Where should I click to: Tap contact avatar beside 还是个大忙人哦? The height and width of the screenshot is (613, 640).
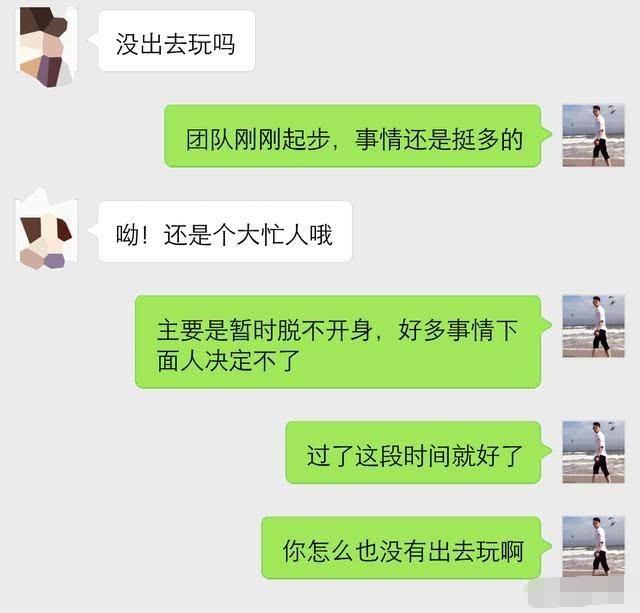(46, 231)
